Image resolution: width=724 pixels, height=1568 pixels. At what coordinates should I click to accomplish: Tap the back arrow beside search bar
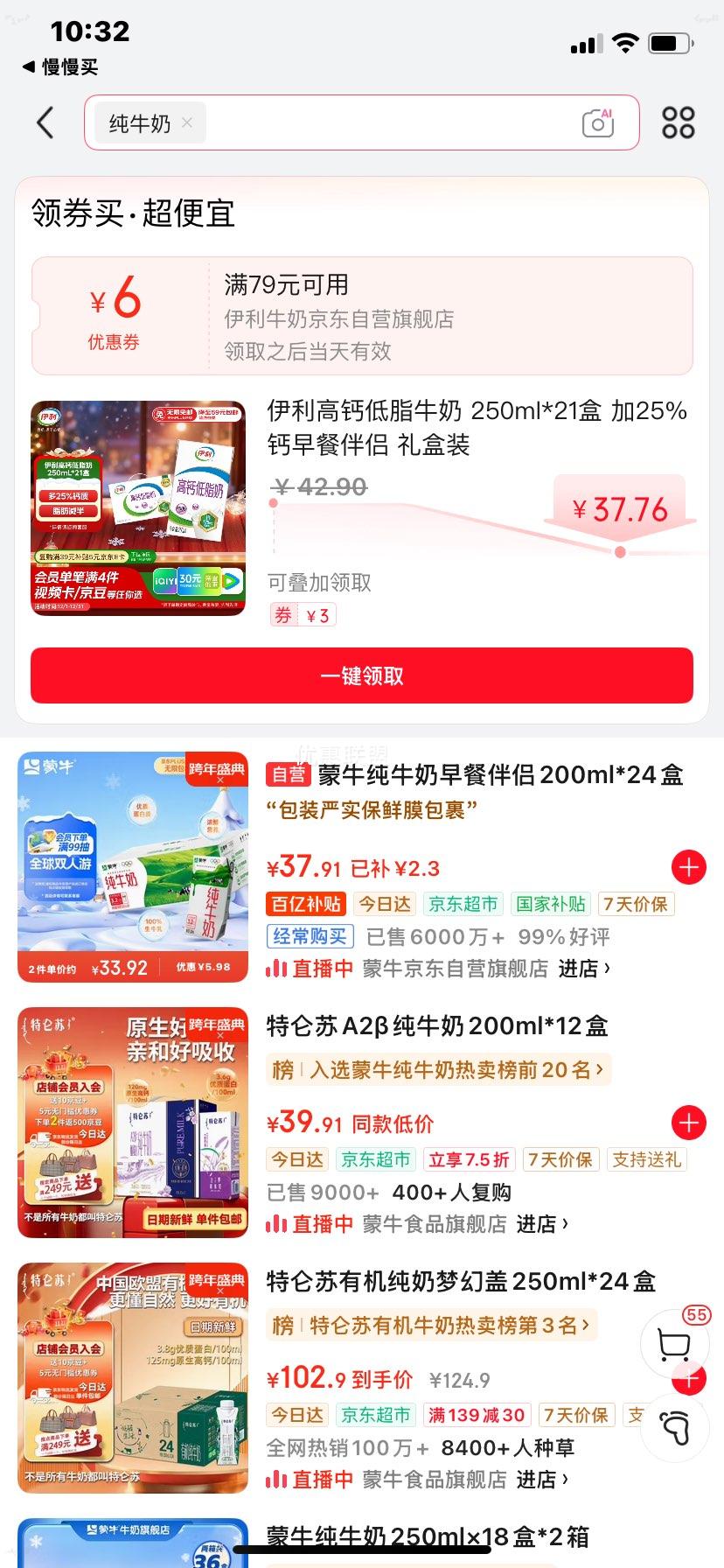coord(45,122)
